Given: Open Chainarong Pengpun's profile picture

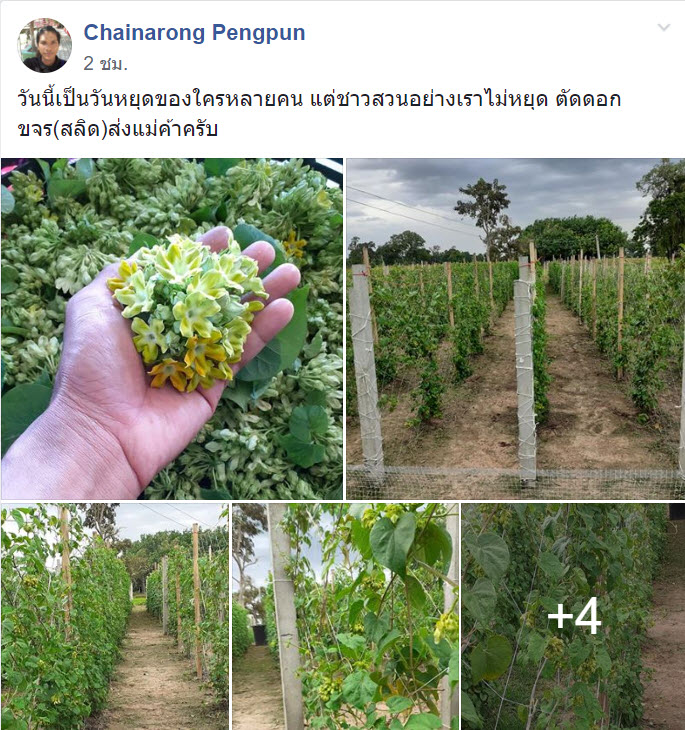Looking at the screenshot, I should 44,46.
